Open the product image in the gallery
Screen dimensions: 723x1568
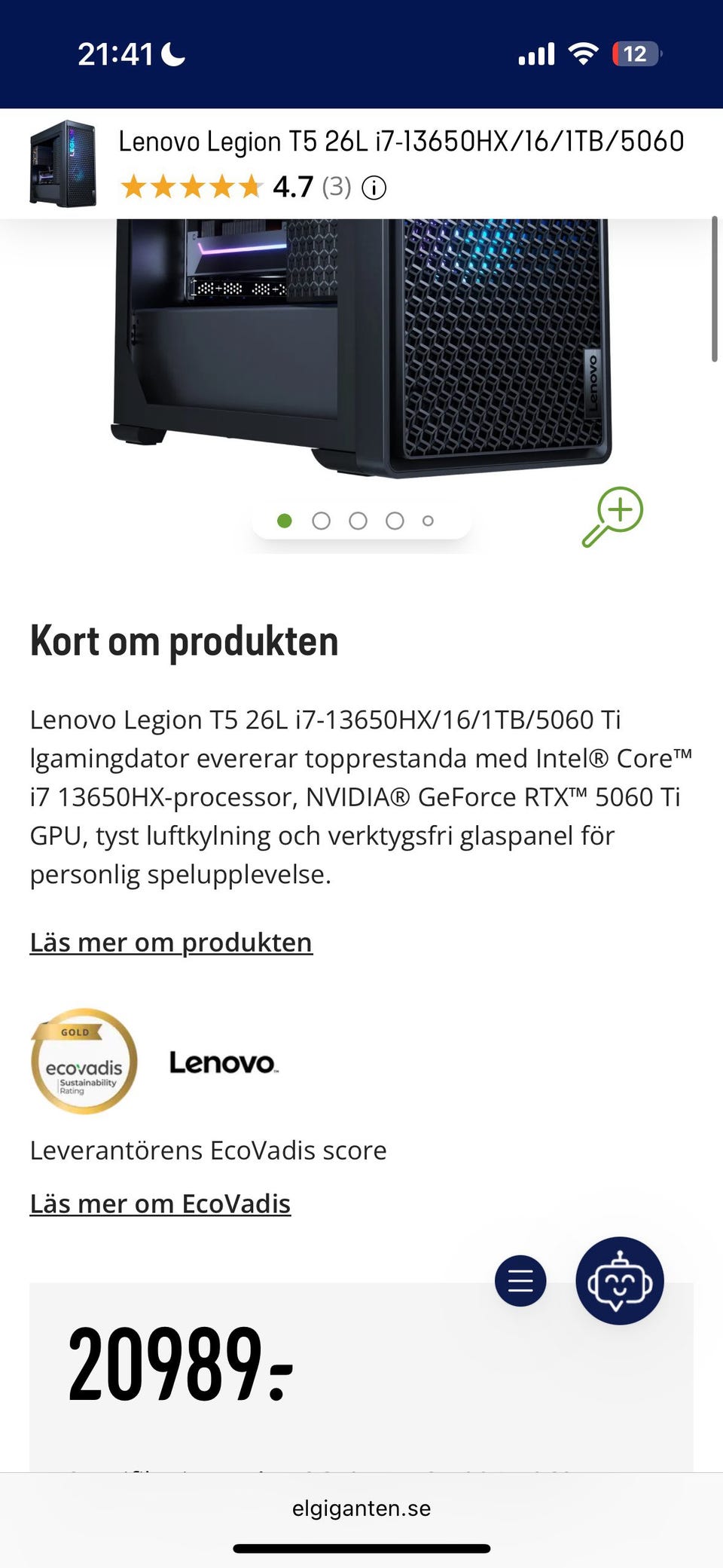tap(361, 347)
